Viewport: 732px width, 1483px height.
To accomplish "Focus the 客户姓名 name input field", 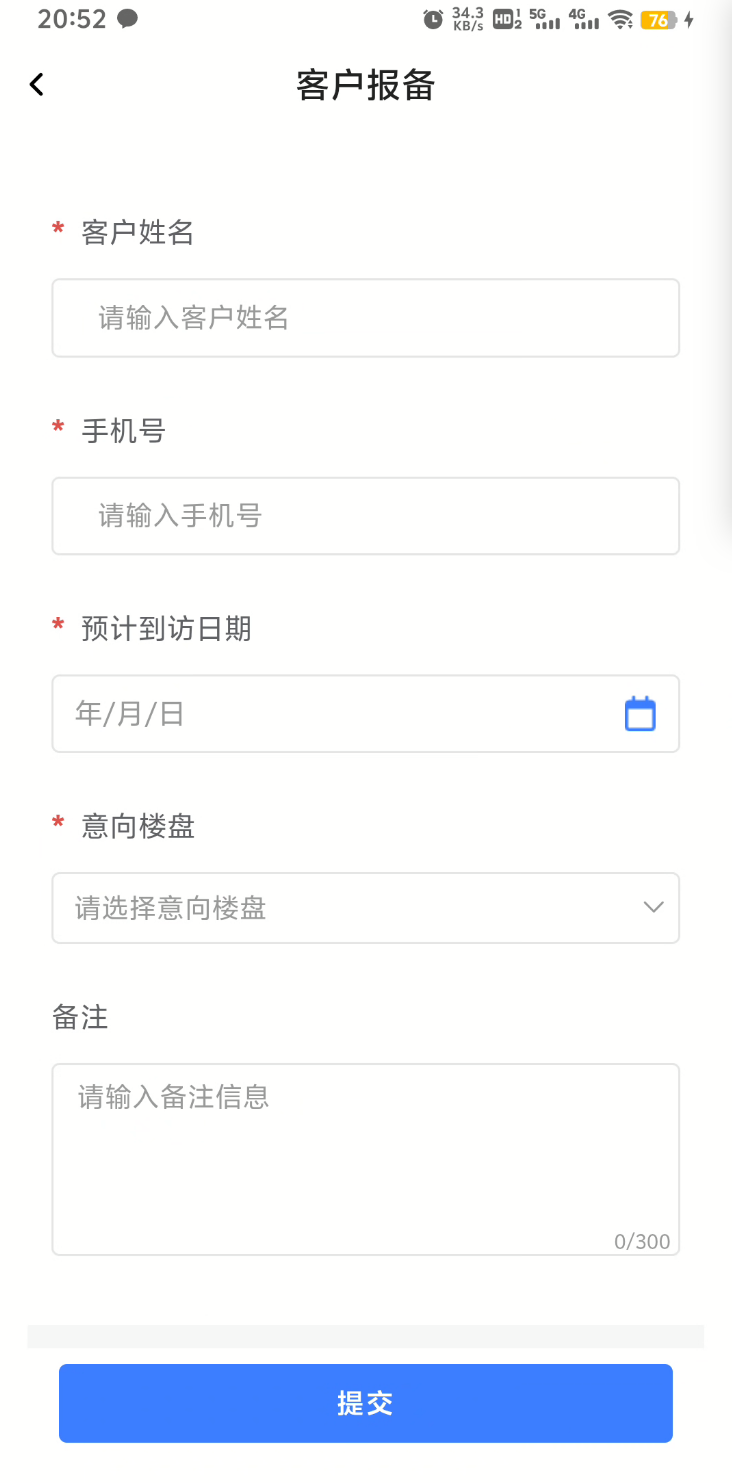I will (365, 318).
